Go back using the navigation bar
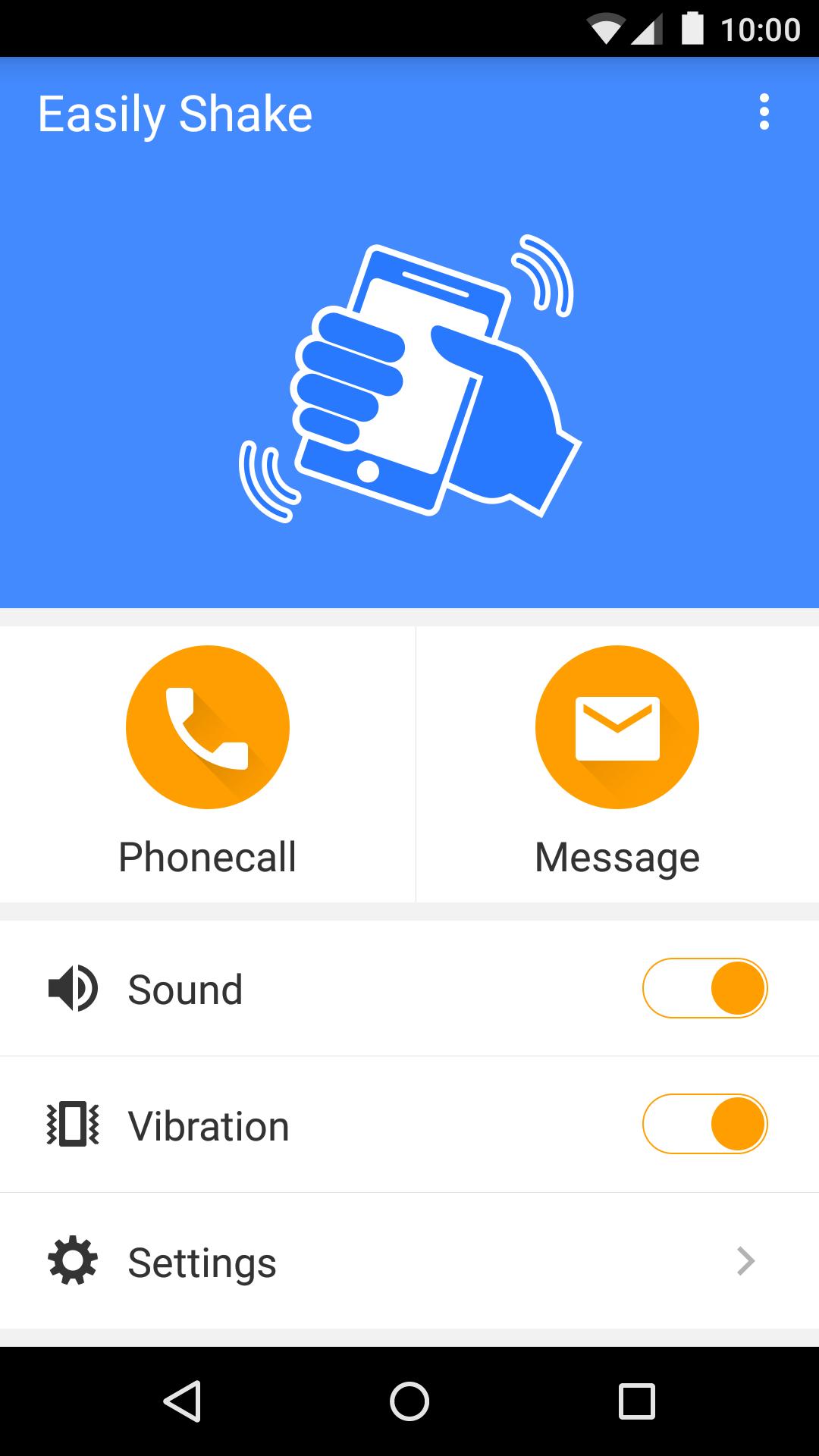 pos(182,1401)
